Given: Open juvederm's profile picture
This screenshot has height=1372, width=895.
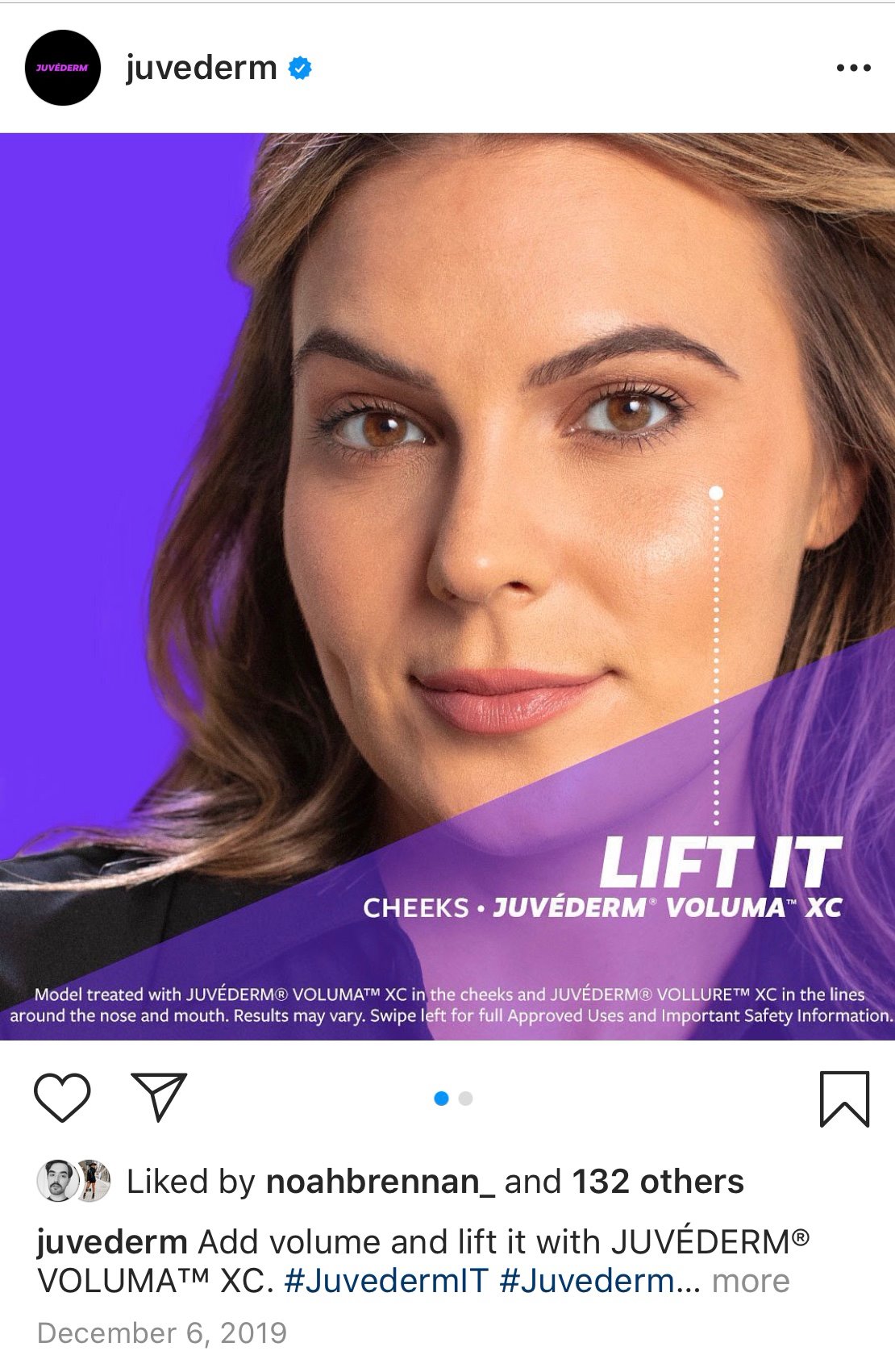Looking at the screenshot, I should click(63, 68).
